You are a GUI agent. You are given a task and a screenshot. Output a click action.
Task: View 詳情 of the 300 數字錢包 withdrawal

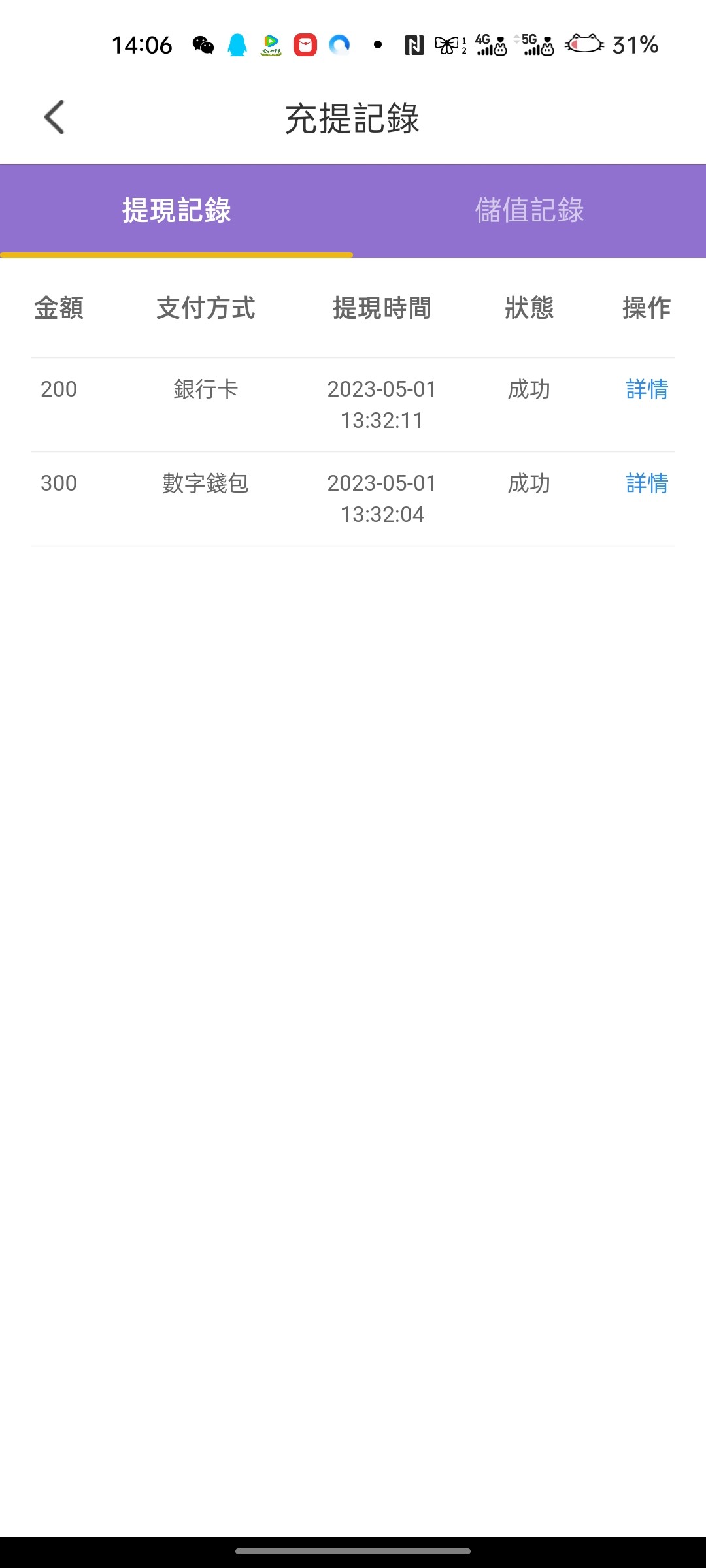pos(647,483)
